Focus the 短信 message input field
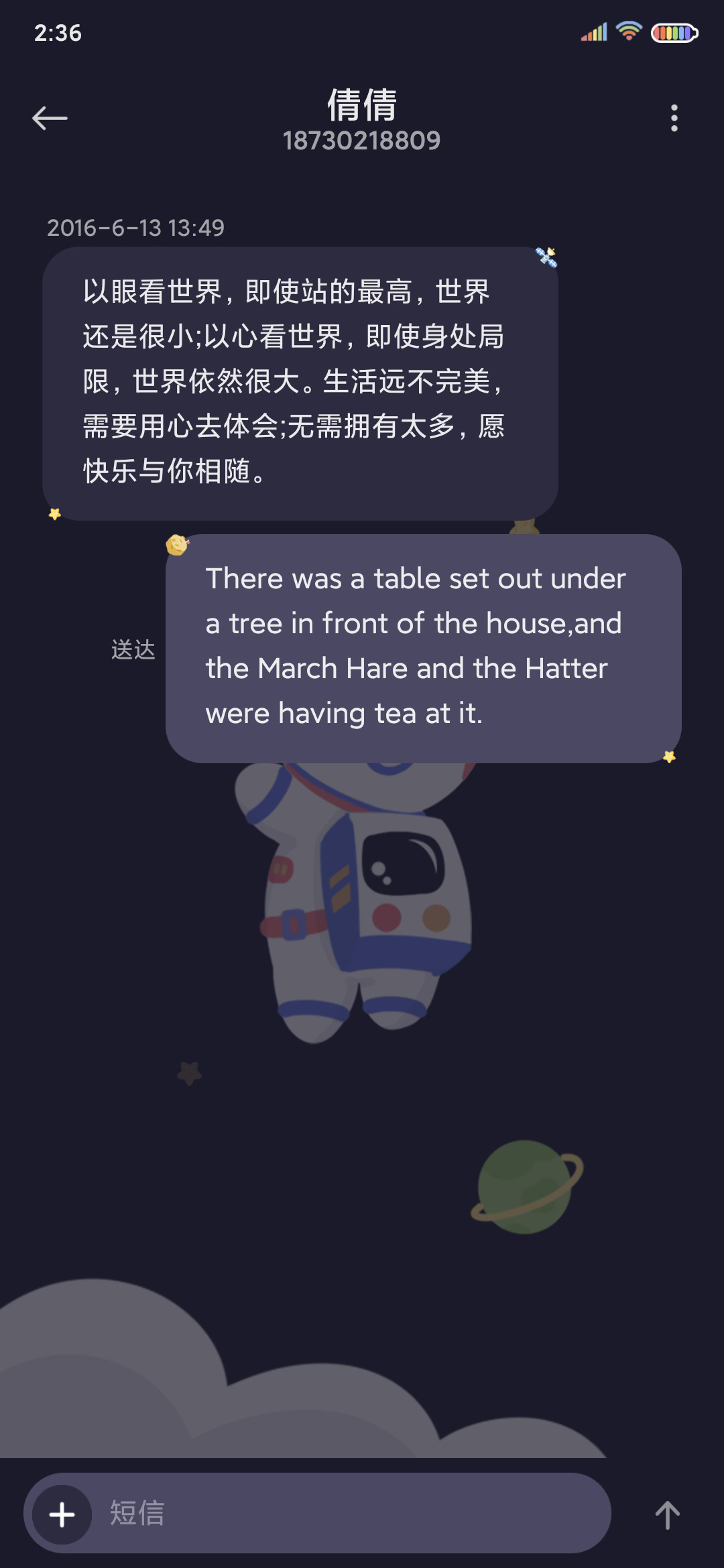724x1568 pixels. (x=349, y=1513)
